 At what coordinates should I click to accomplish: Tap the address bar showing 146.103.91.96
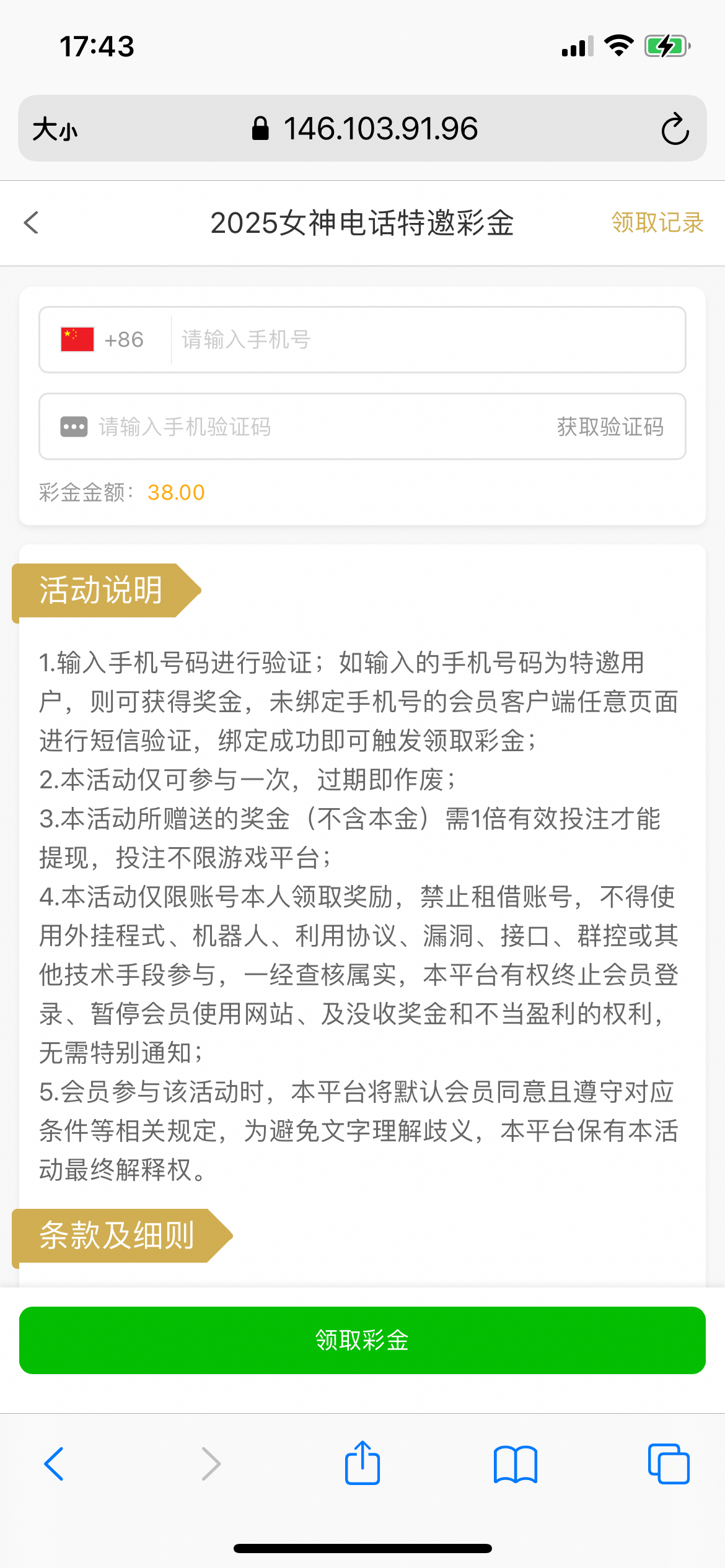click(x=366, y=129)
